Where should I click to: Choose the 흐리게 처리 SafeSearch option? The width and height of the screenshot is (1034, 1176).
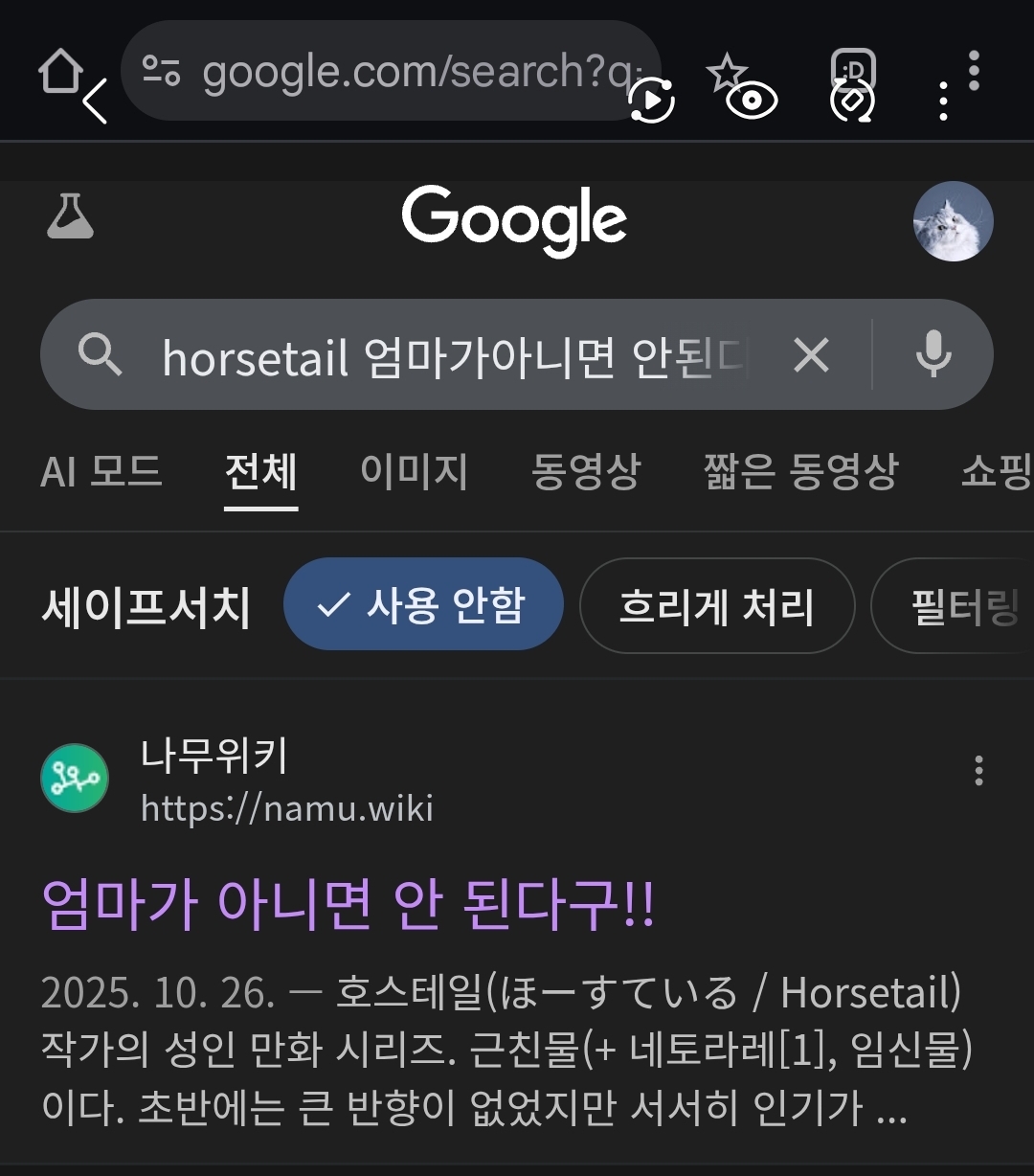716,606
